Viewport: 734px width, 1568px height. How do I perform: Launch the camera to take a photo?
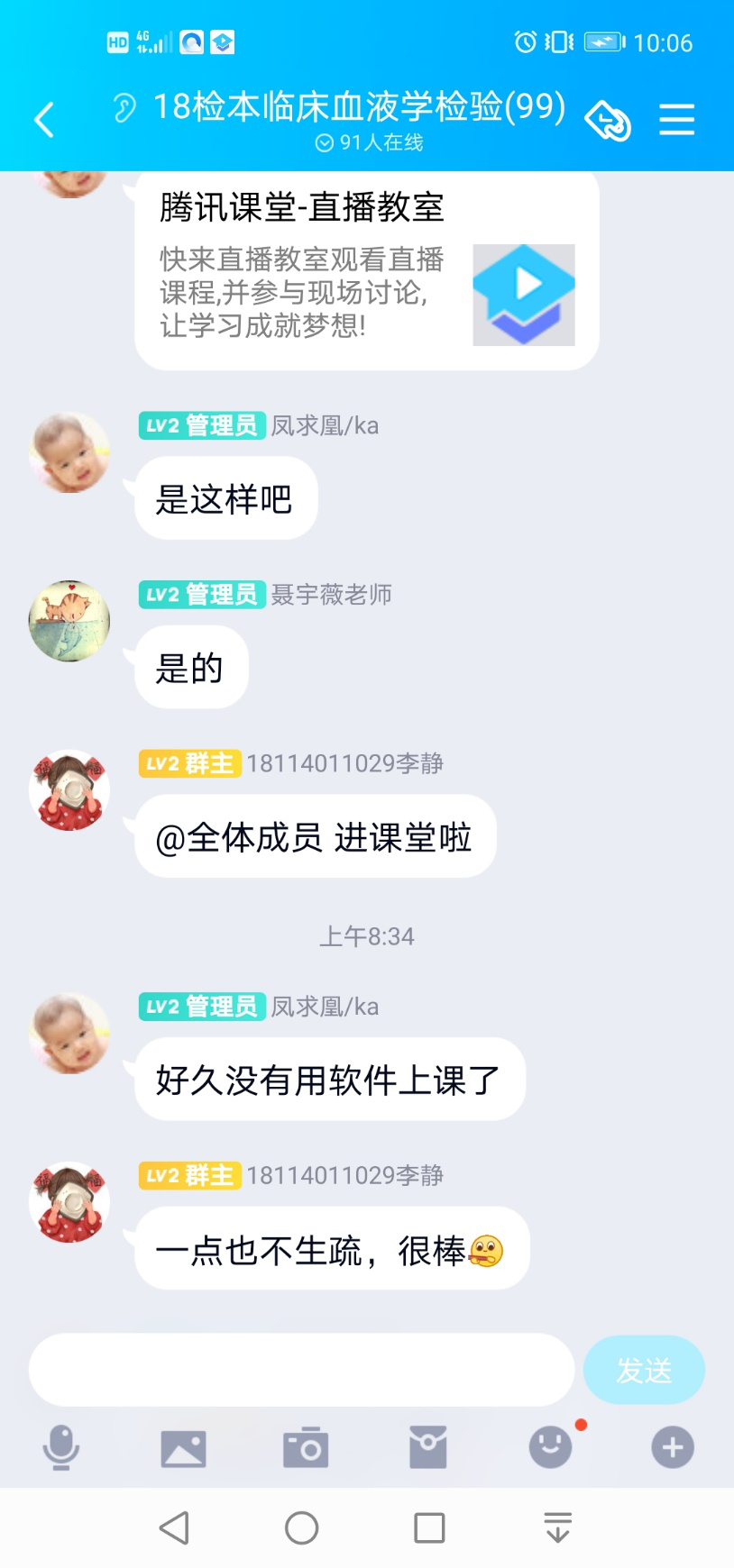[306, 1447]
